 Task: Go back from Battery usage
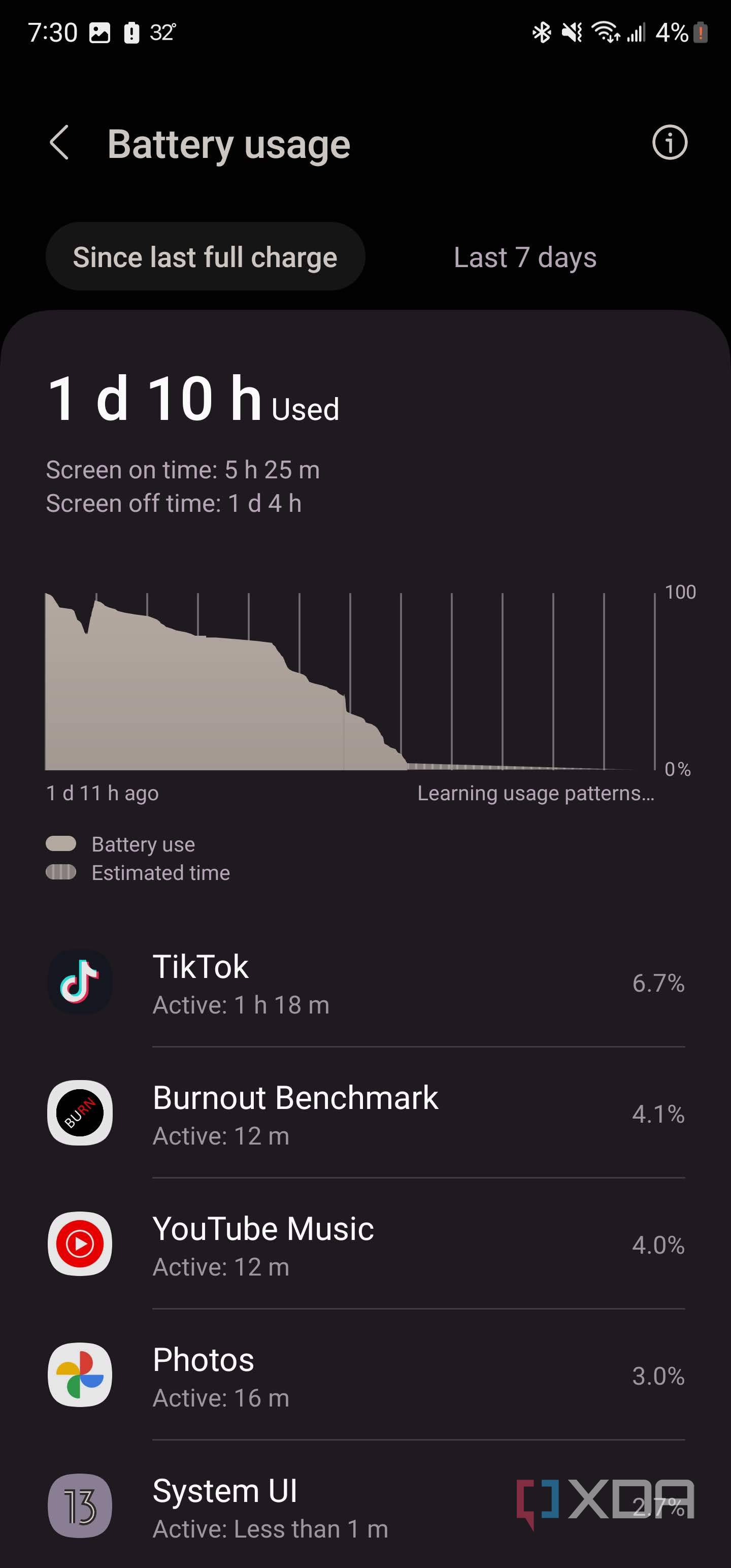tap(59, 143)
